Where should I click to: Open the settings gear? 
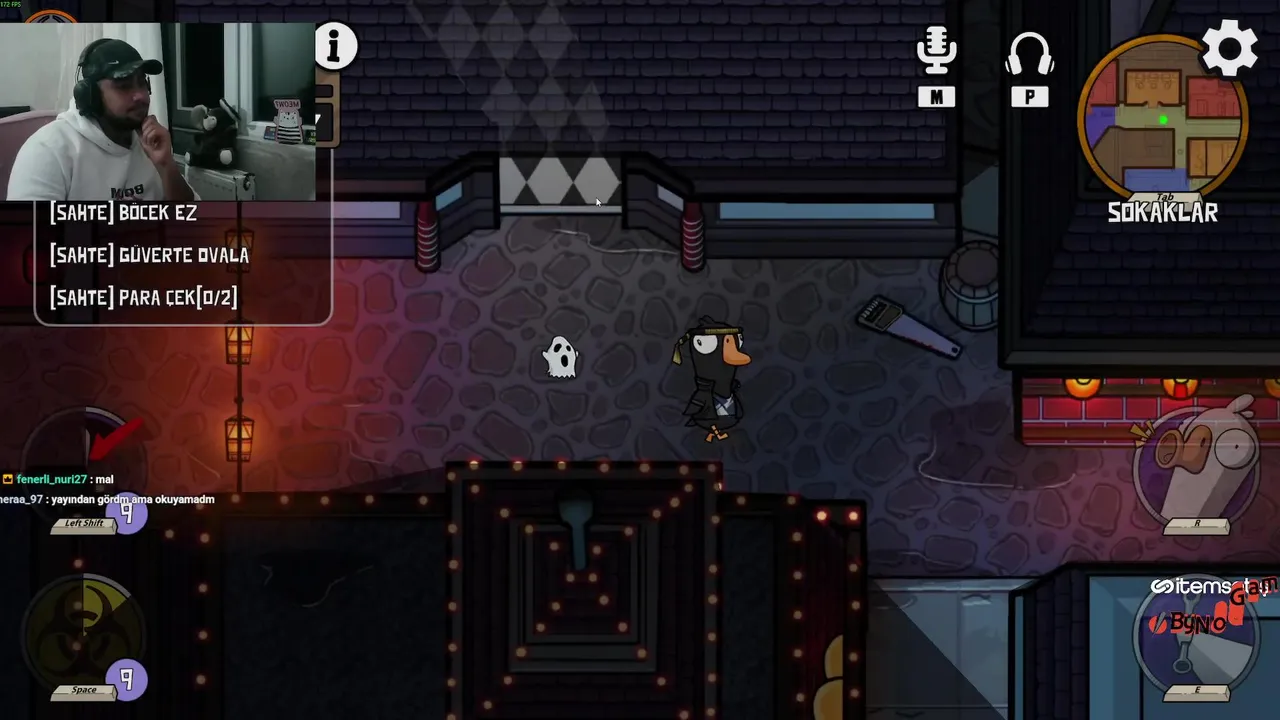[x=1229, y=47]
